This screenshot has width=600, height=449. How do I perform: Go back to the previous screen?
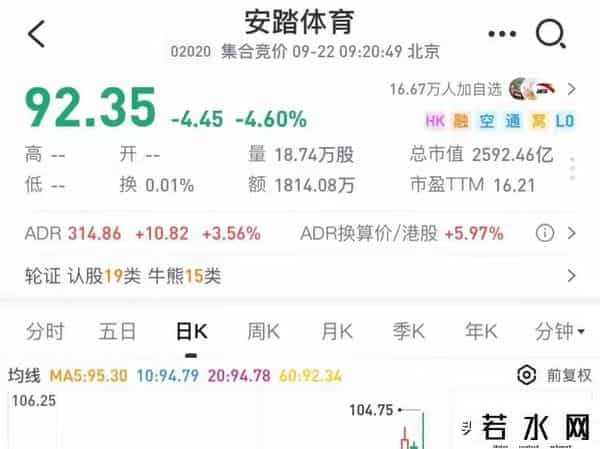coord(36,34)
